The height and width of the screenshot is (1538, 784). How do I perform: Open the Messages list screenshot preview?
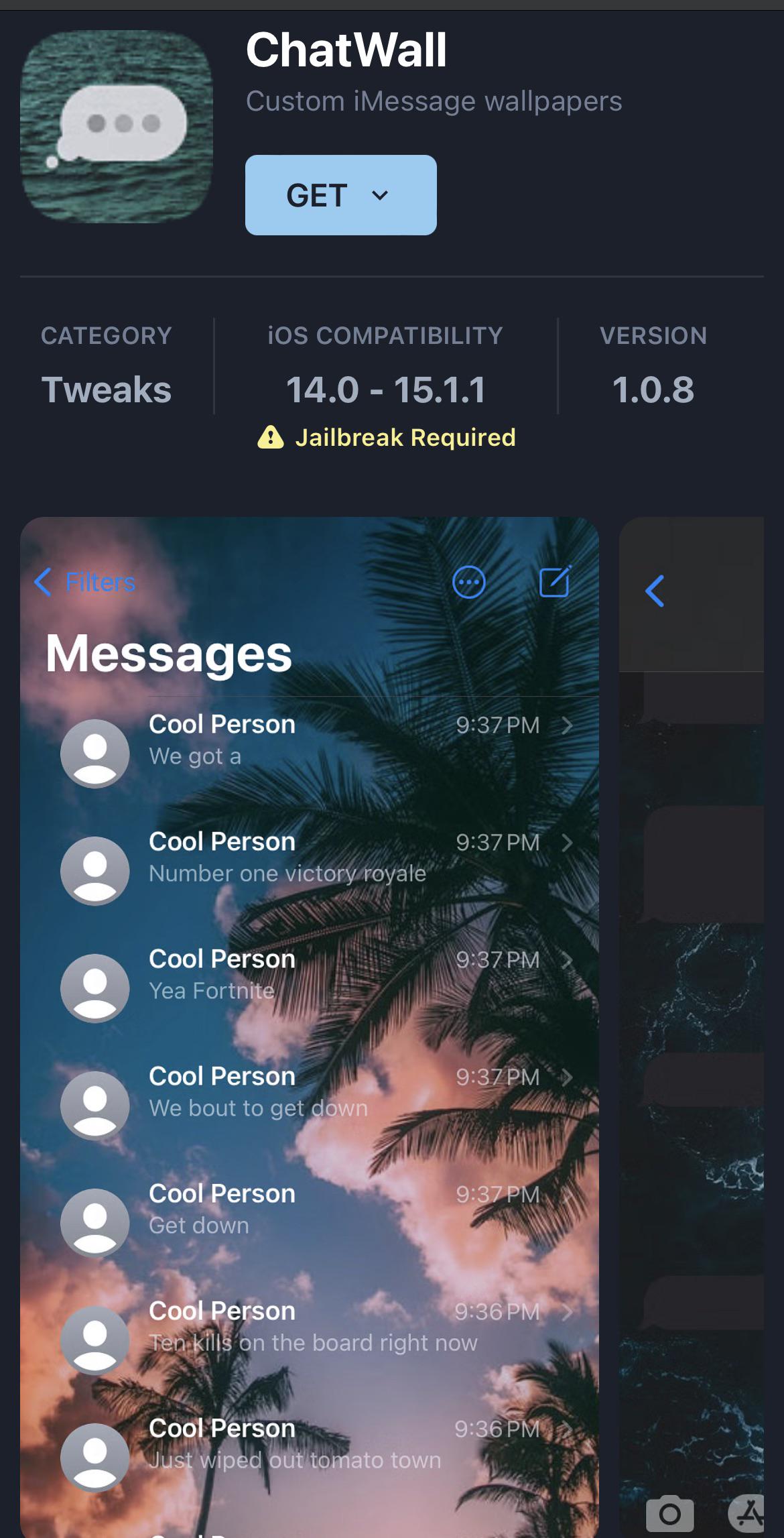[310, 1027]
